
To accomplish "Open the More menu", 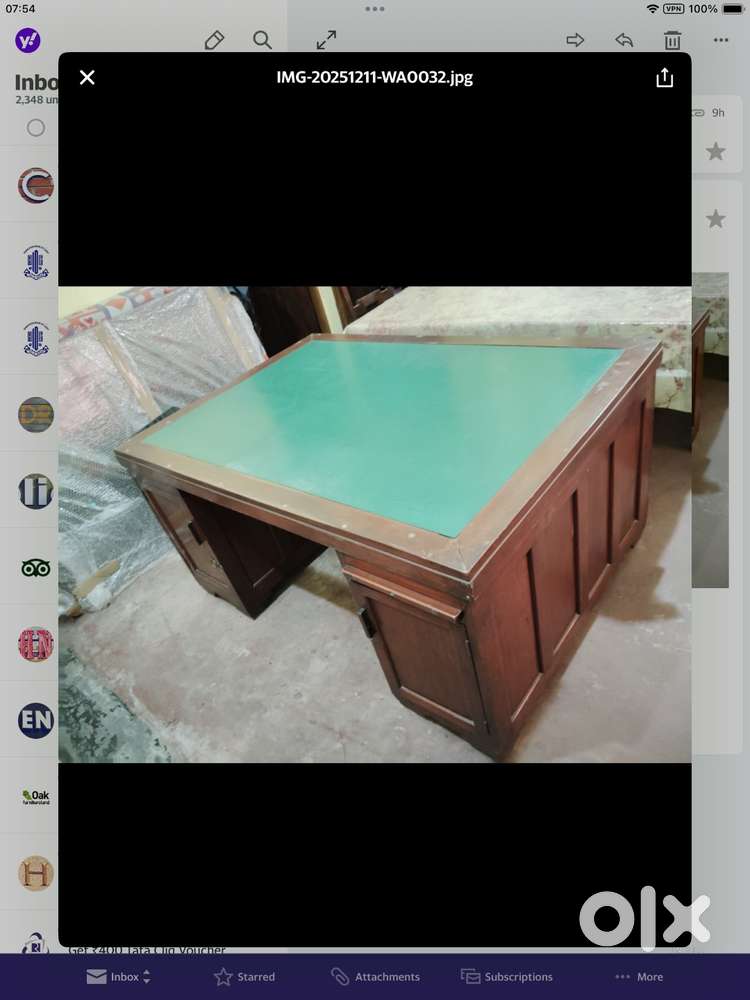I will pos(638,976).
